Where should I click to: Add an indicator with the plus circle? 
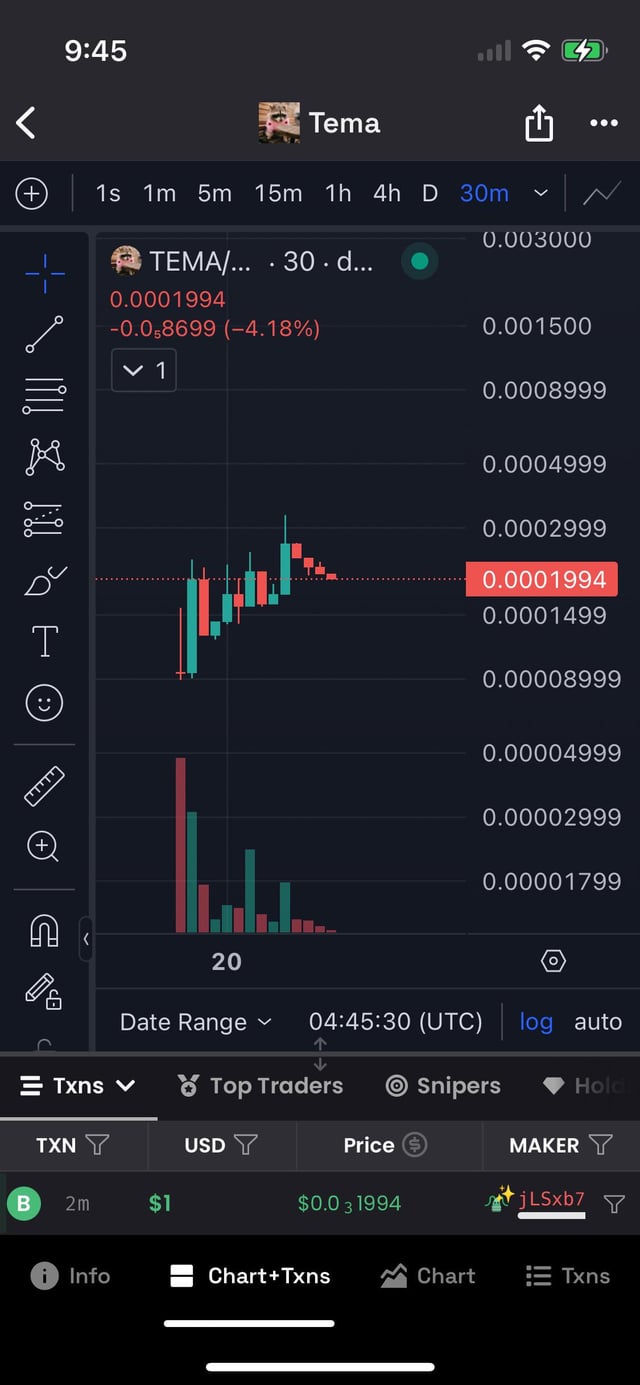click(x=32, y=193)
